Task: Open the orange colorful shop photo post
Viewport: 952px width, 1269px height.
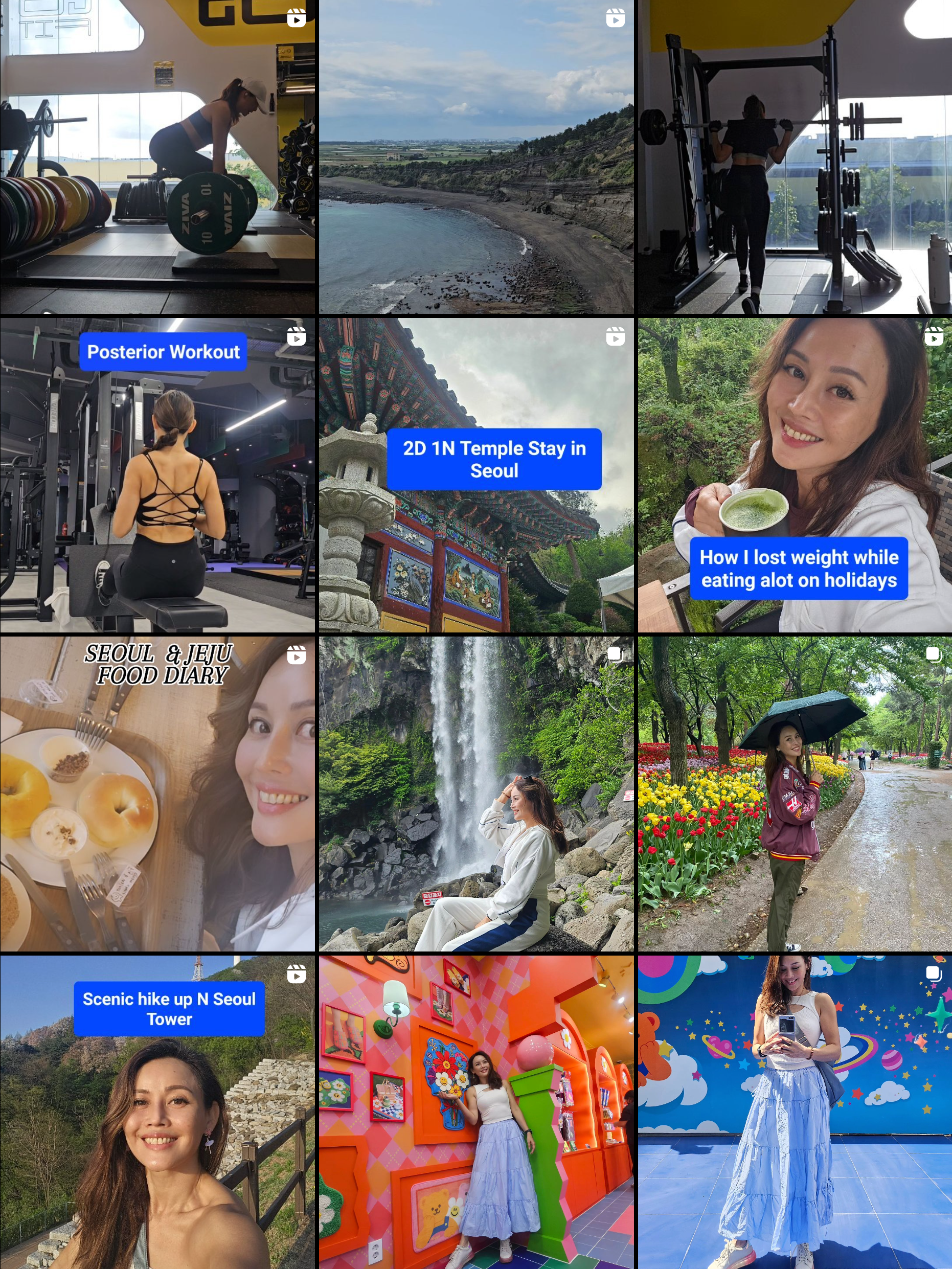Action: click(477, 1113)
